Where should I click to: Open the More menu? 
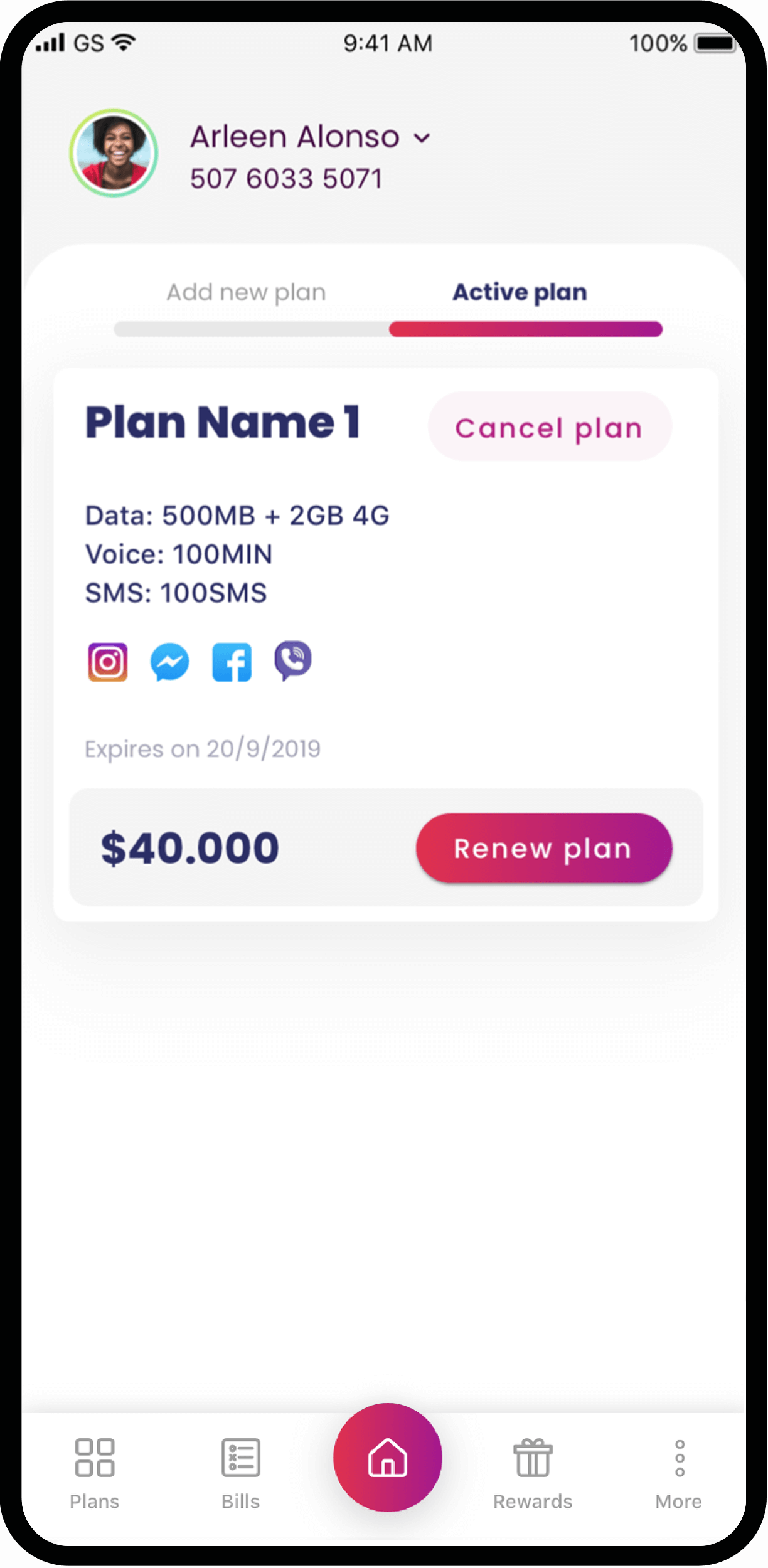click(x=680, y=1474)
